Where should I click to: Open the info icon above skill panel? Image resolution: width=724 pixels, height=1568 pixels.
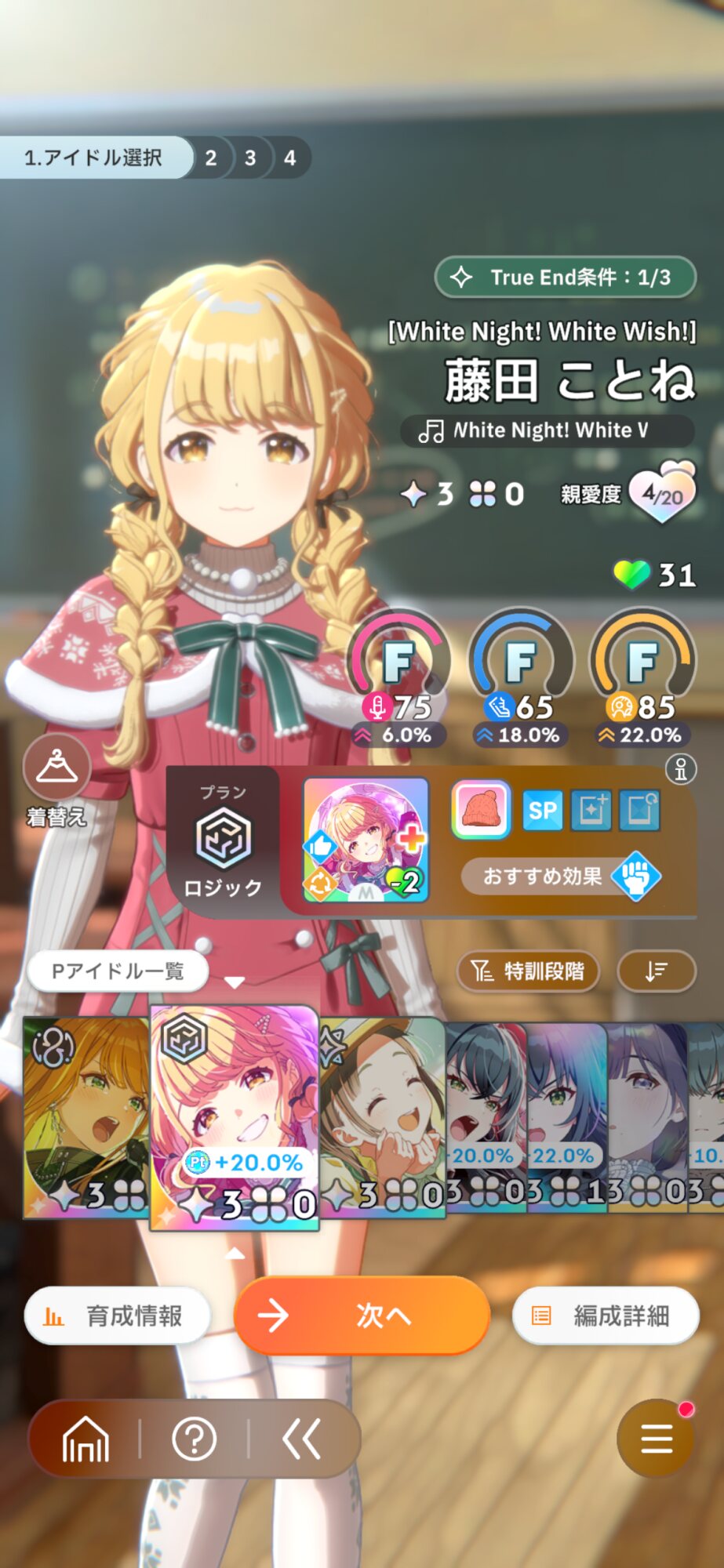pos(681,769)
